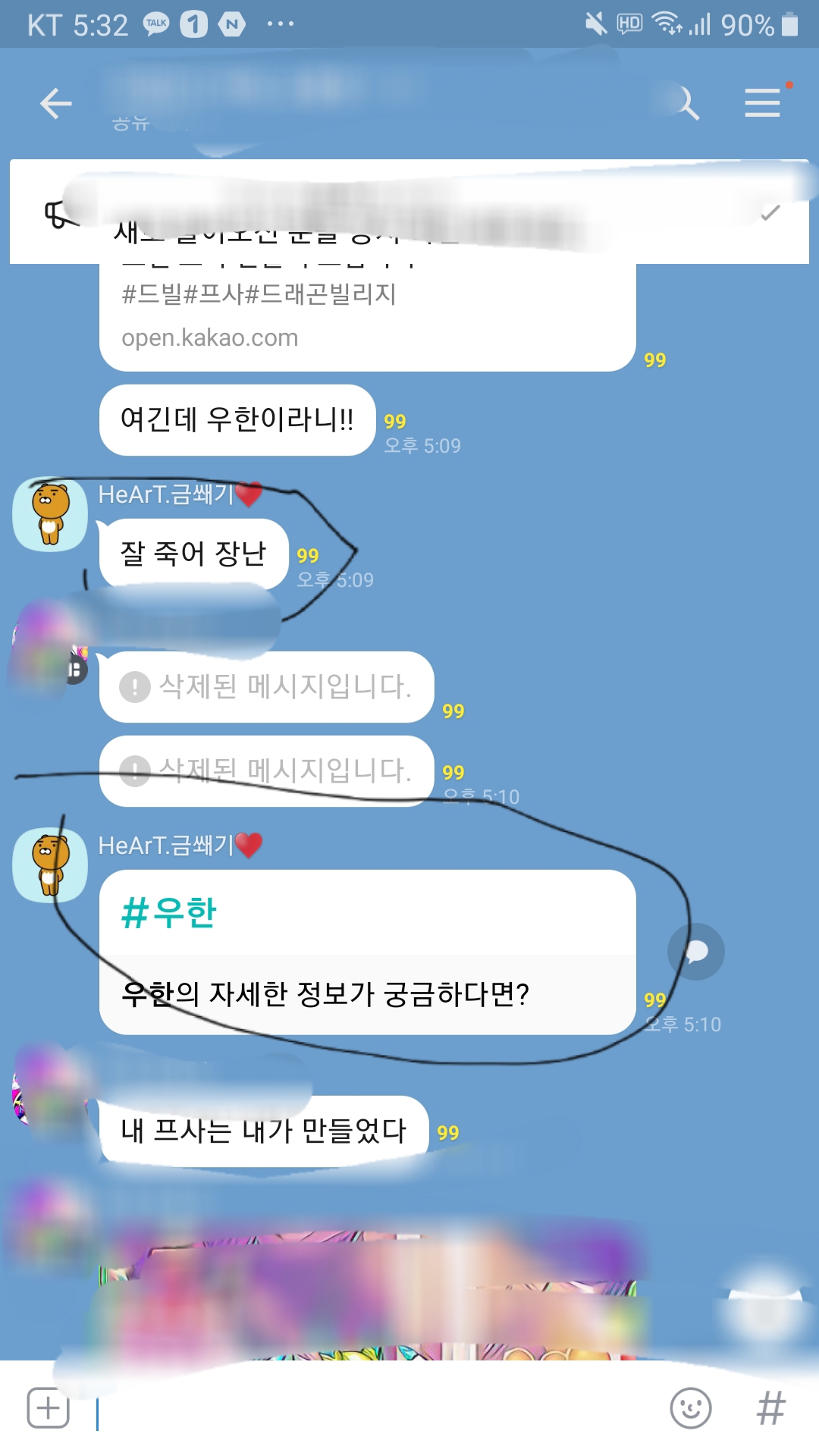Open the plus attachment menu
Image resolution: width=819 pixels, height=1456 pixels.
[49, 1408]
